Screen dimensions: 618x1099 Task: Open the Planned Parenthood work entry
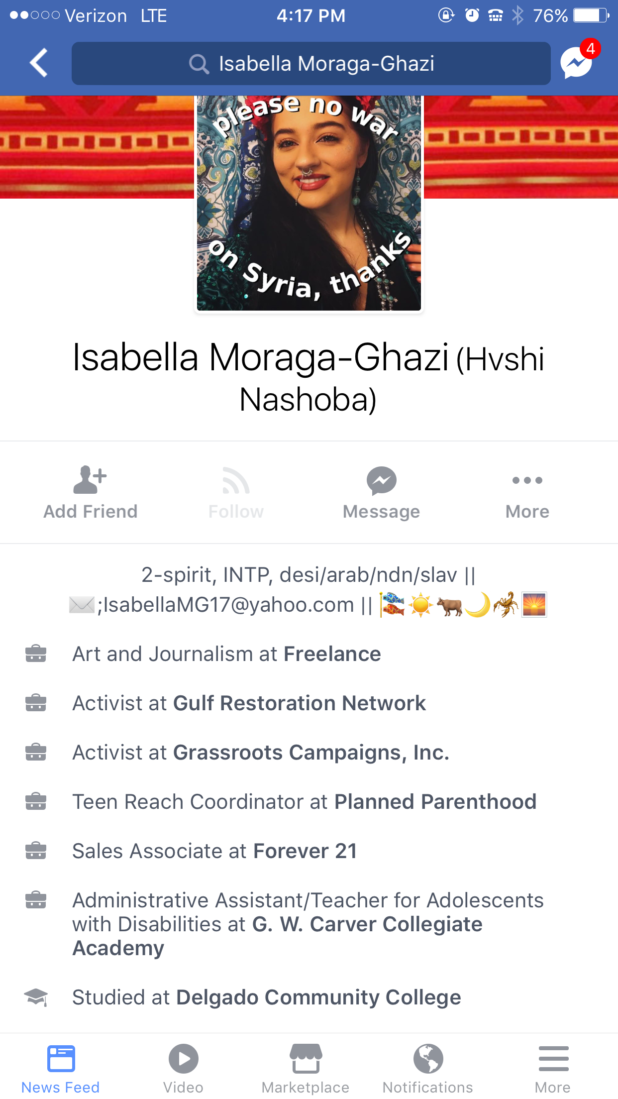(435, 802)
